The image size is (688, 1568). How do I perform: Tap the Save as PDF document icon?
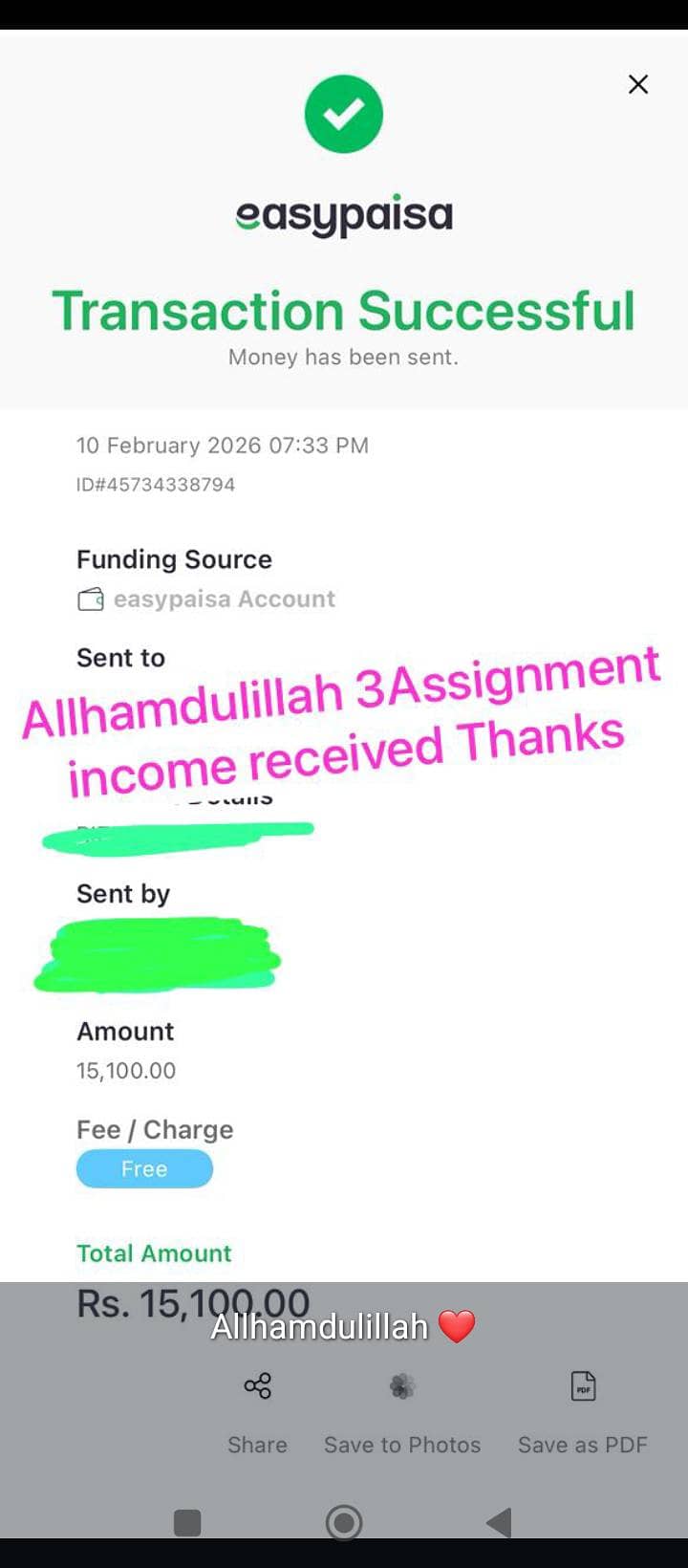pos(582,1385)
